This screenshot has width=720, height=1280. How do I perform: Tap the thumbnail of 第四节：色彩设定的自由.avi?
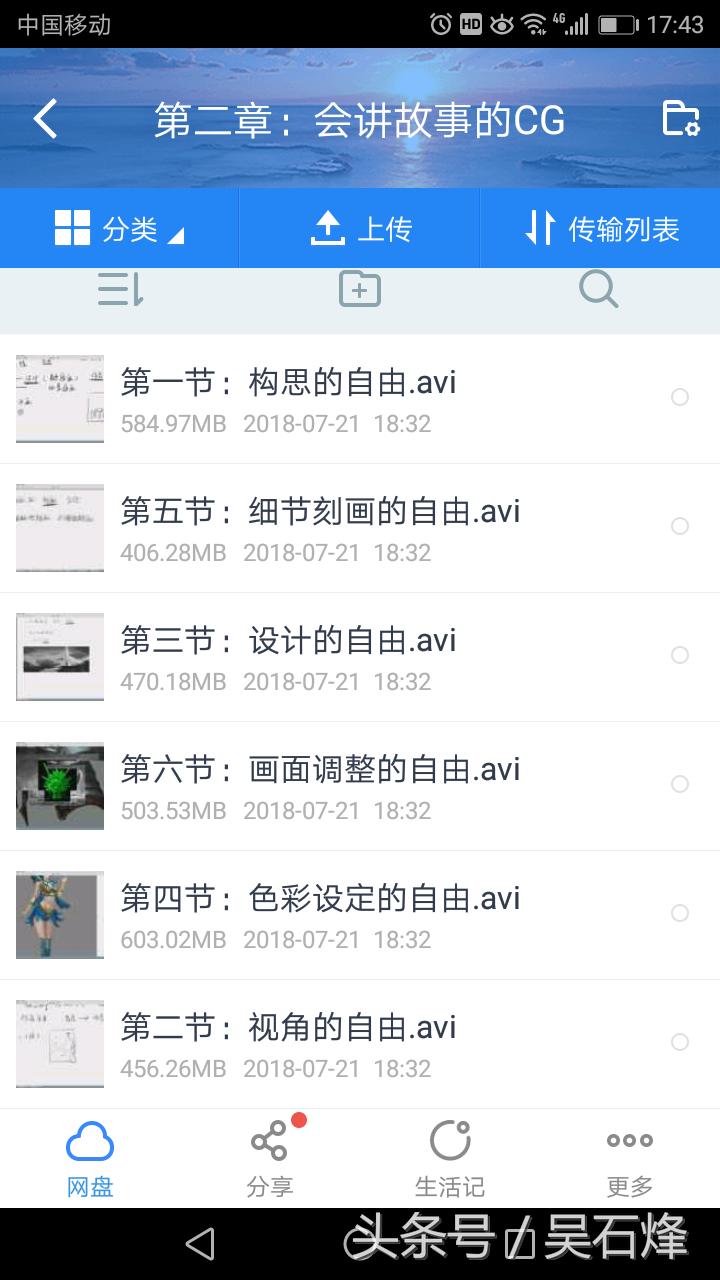(59, 914)
